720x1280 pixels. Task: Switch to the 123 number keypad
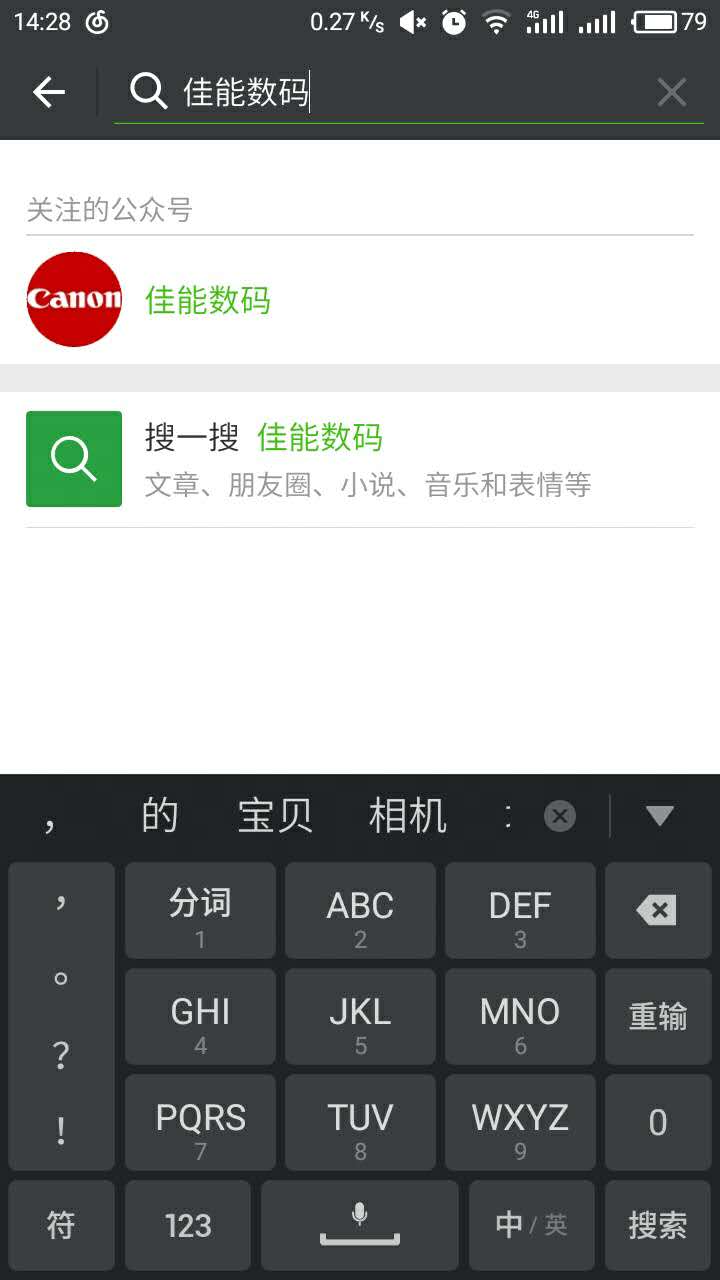[187, 1224]
